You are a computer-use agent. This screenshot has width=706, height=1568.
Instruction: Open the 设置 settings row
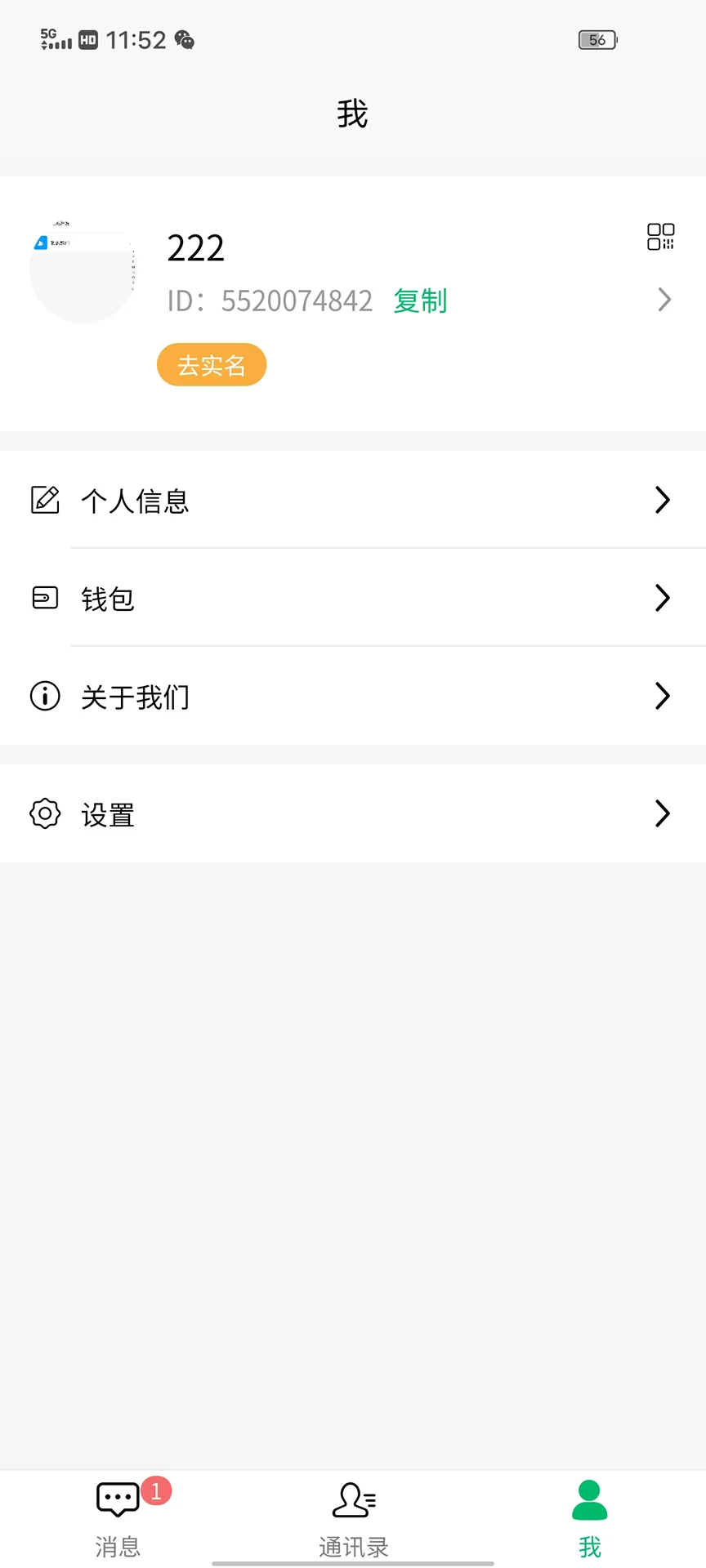pyautogui.click(x=352, y=813)
